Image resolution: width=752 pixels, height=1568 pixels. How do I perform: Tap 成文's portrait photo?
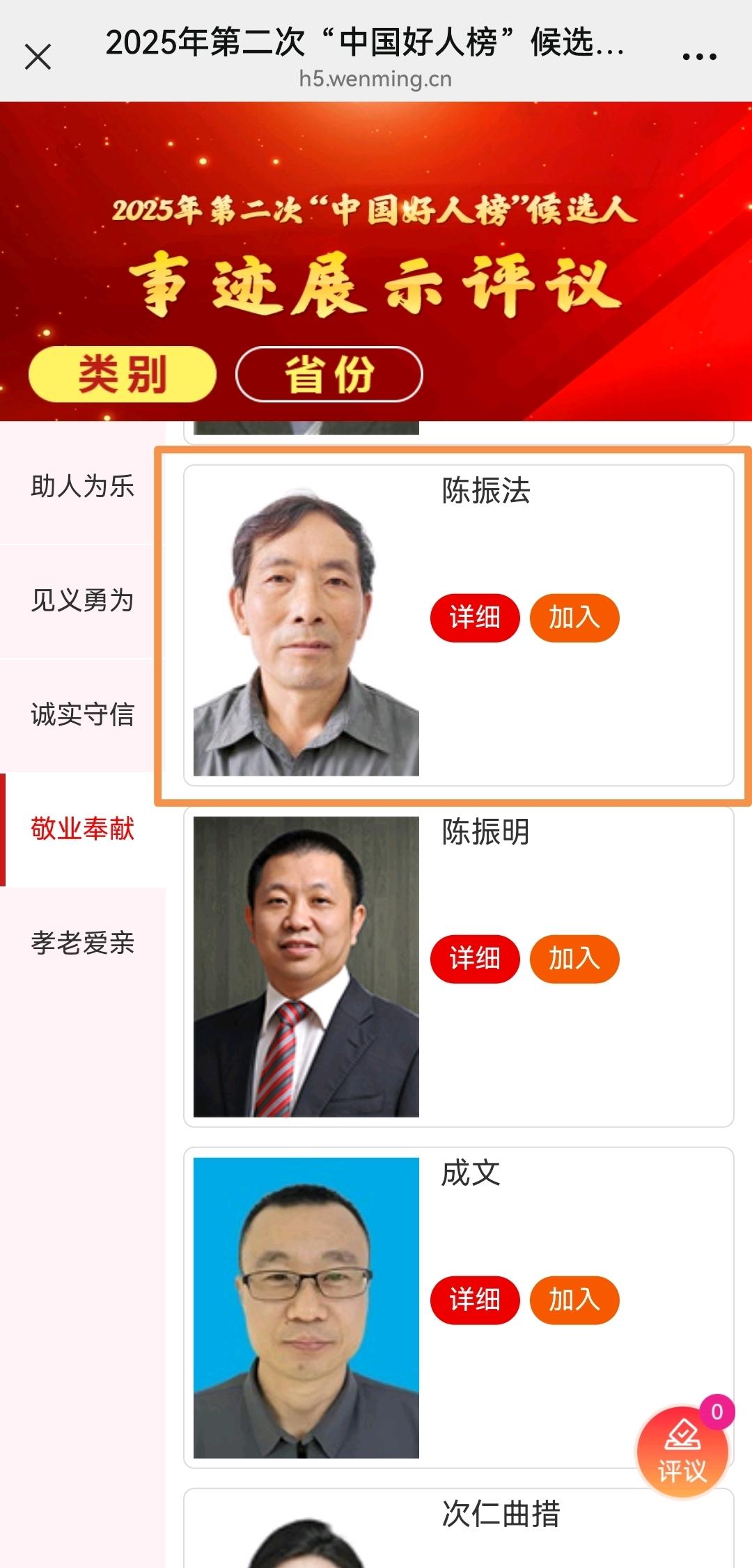point(306,1308)
